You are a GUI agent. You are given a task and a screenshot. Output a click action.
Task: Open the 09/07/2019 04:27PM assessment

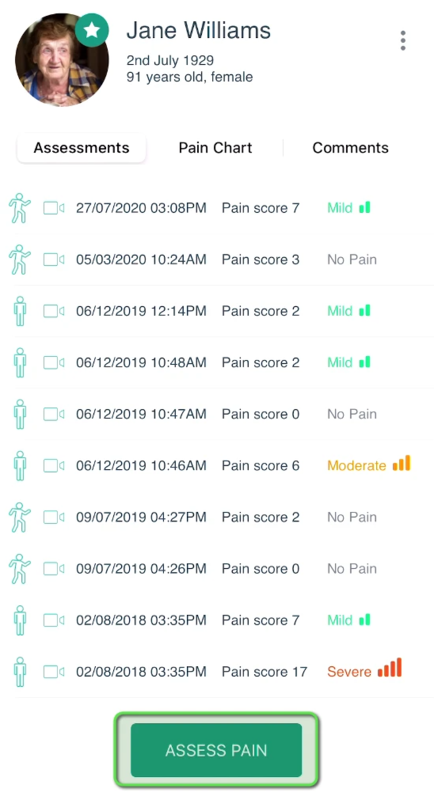[x=217, y=517]
